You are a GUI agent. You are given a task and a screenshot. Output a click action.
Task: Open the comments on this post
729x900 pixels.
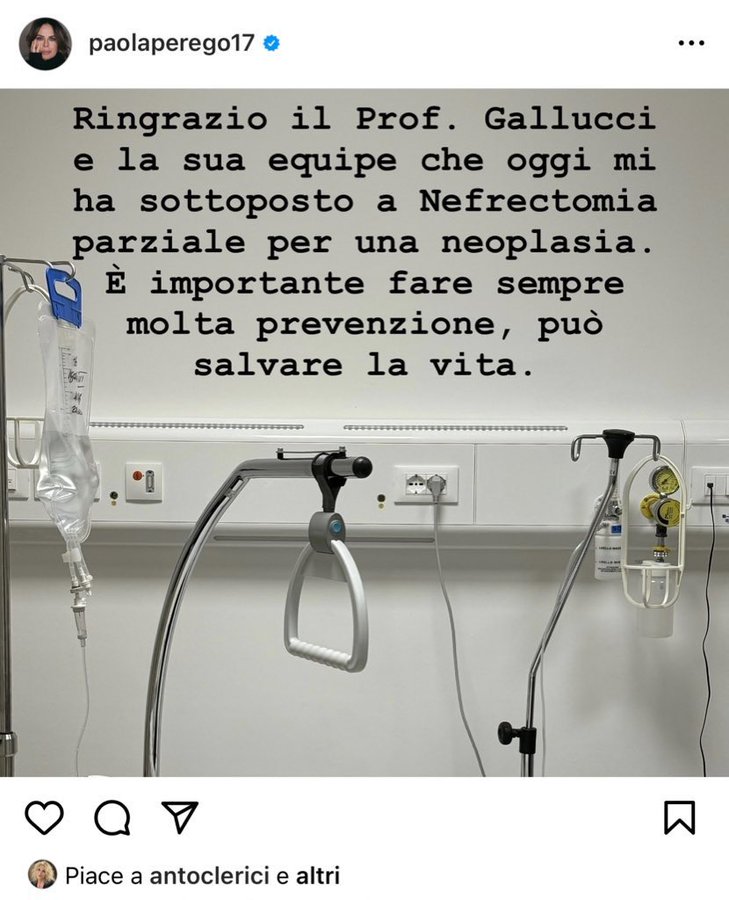[x=112, y=817]
